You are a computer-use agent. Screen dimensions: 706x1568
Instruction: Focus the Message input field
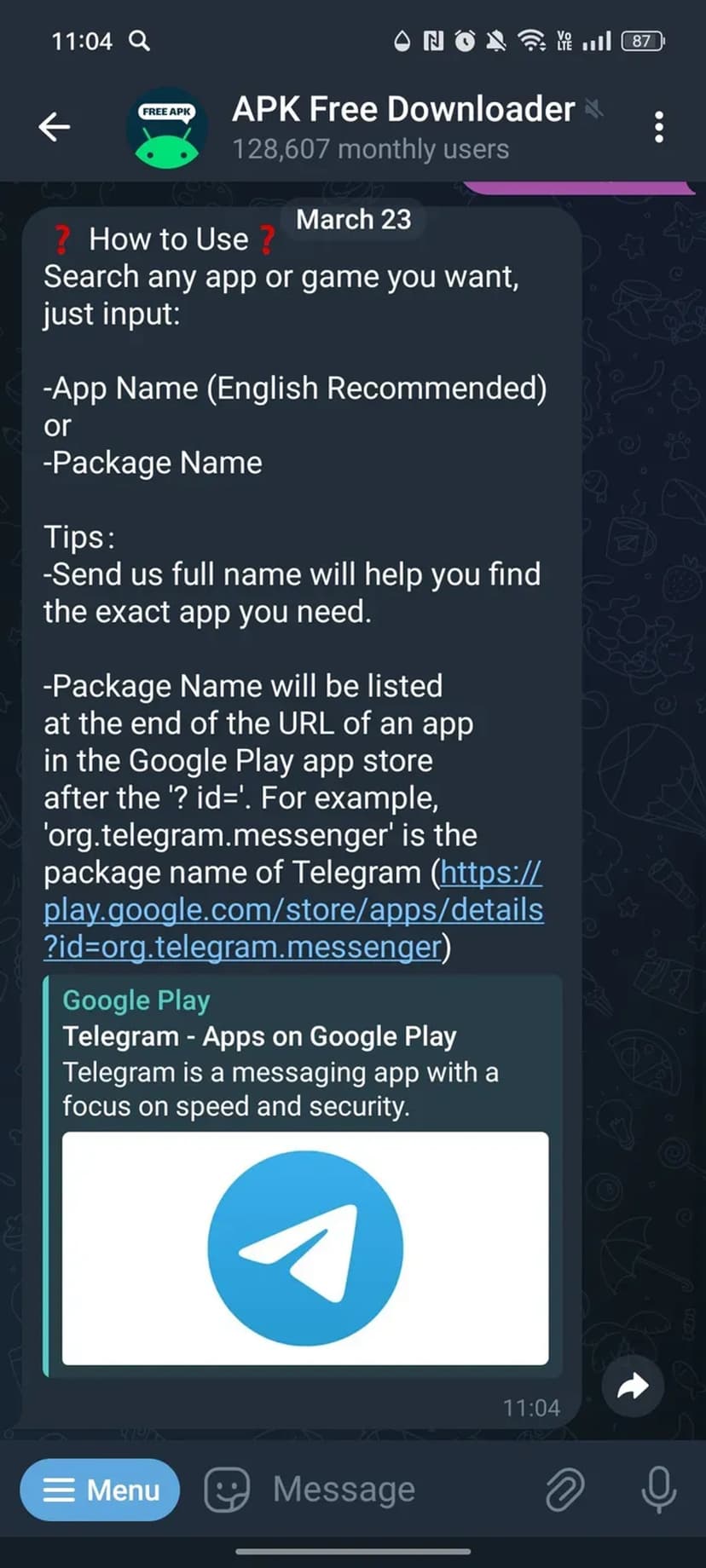(392, 1490)
